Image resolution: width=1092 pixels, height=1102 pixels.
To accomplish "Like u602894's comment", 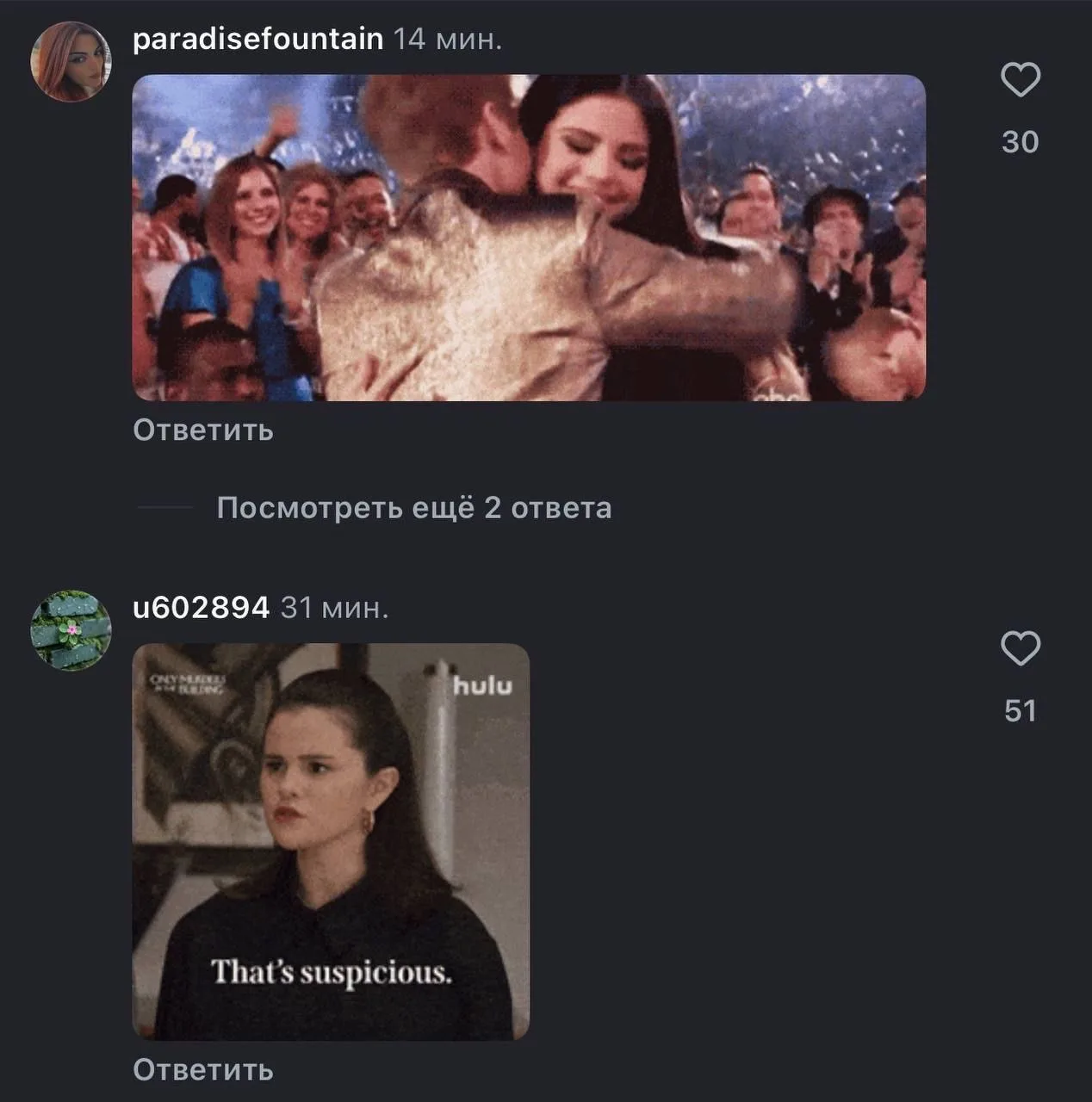I will [1021, 649].
